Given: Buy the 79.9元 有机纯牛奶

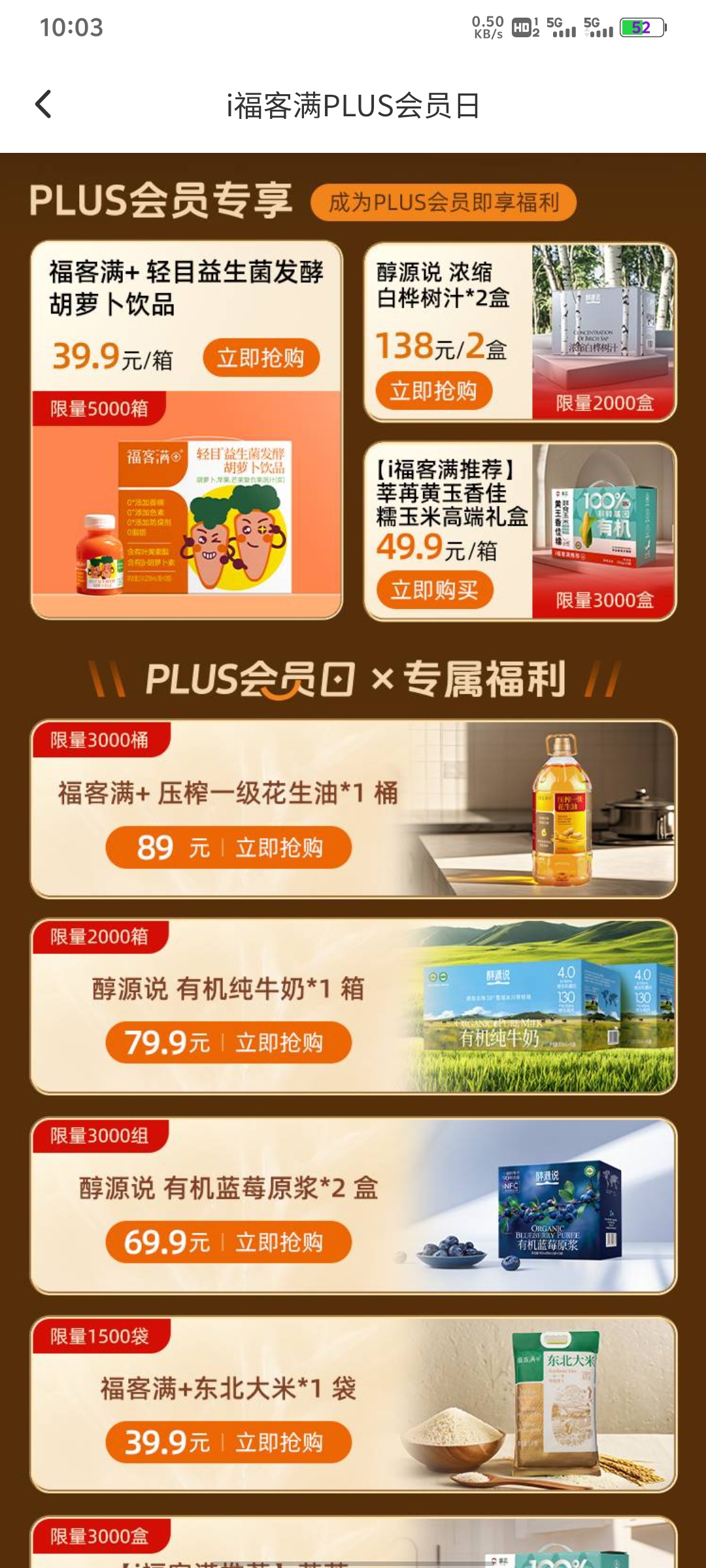Looking at the screenshot, I should pyautogui.click(x=229, y=1042).
